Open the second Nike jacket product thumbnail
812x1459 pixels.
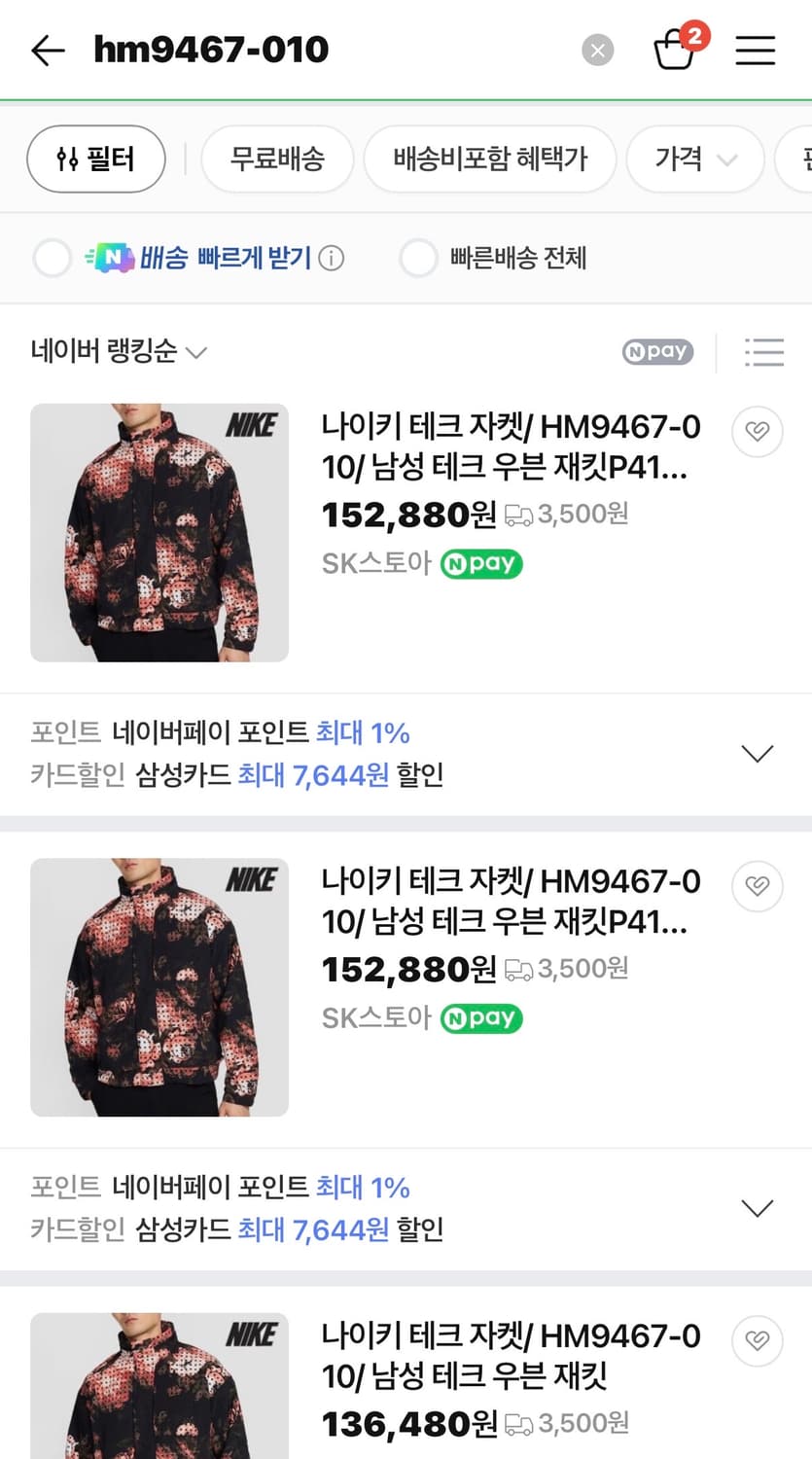[159, 985]
